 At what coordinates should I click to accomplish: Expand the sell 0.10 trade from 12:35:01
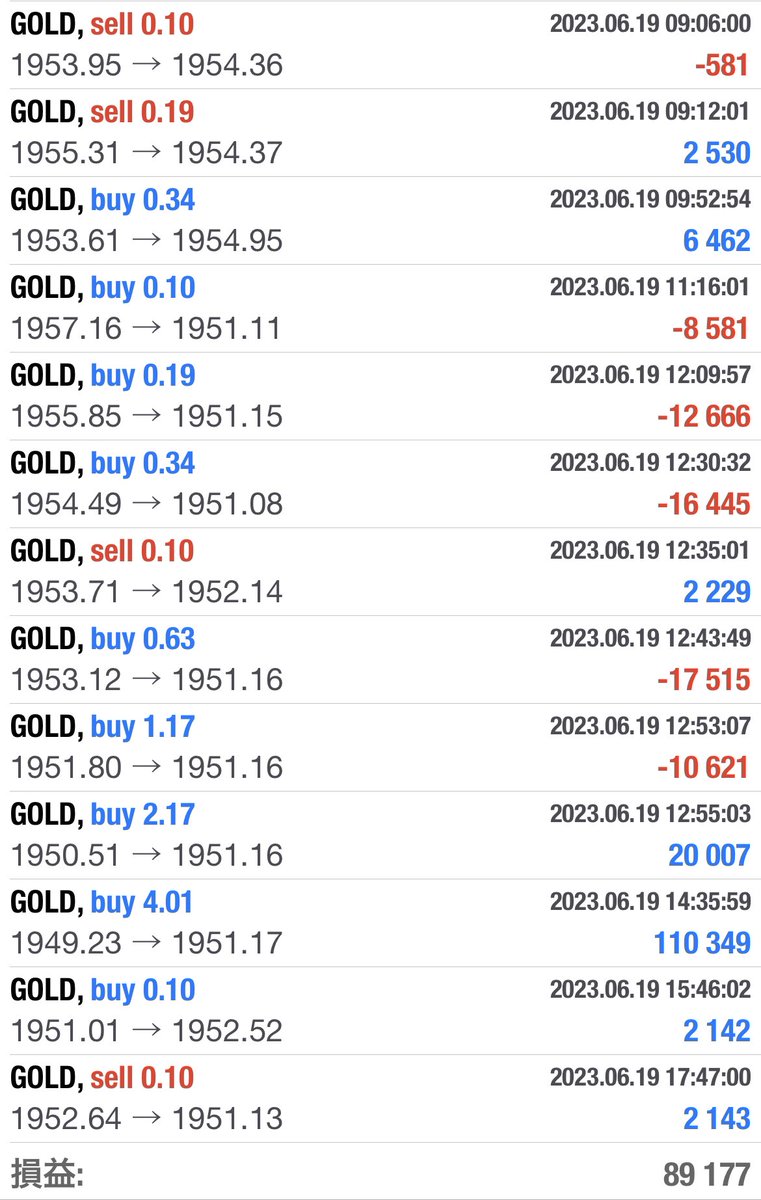[380, 571]
